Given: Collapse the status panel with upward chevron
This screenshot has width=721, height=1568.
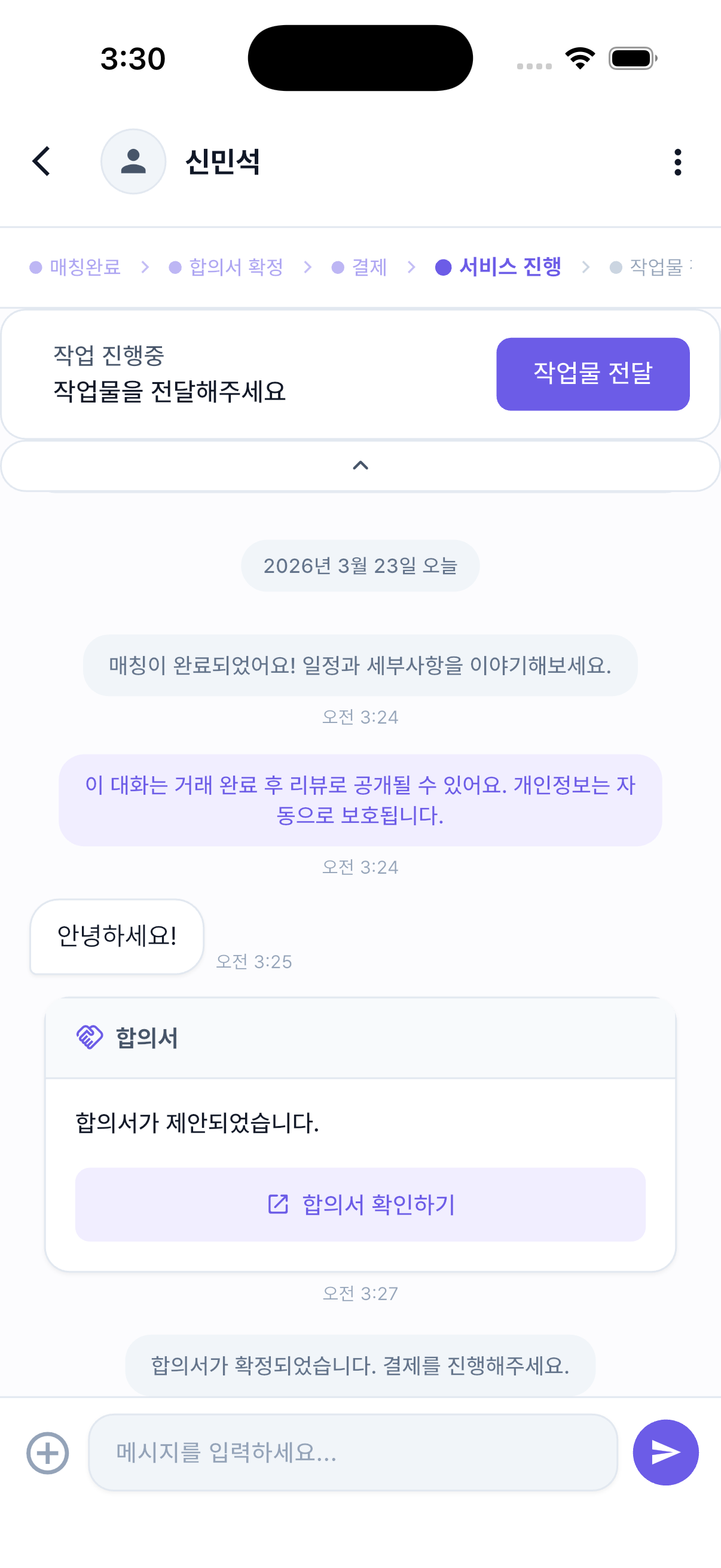Looking at the screenshot, I should [x=360, y=465].
